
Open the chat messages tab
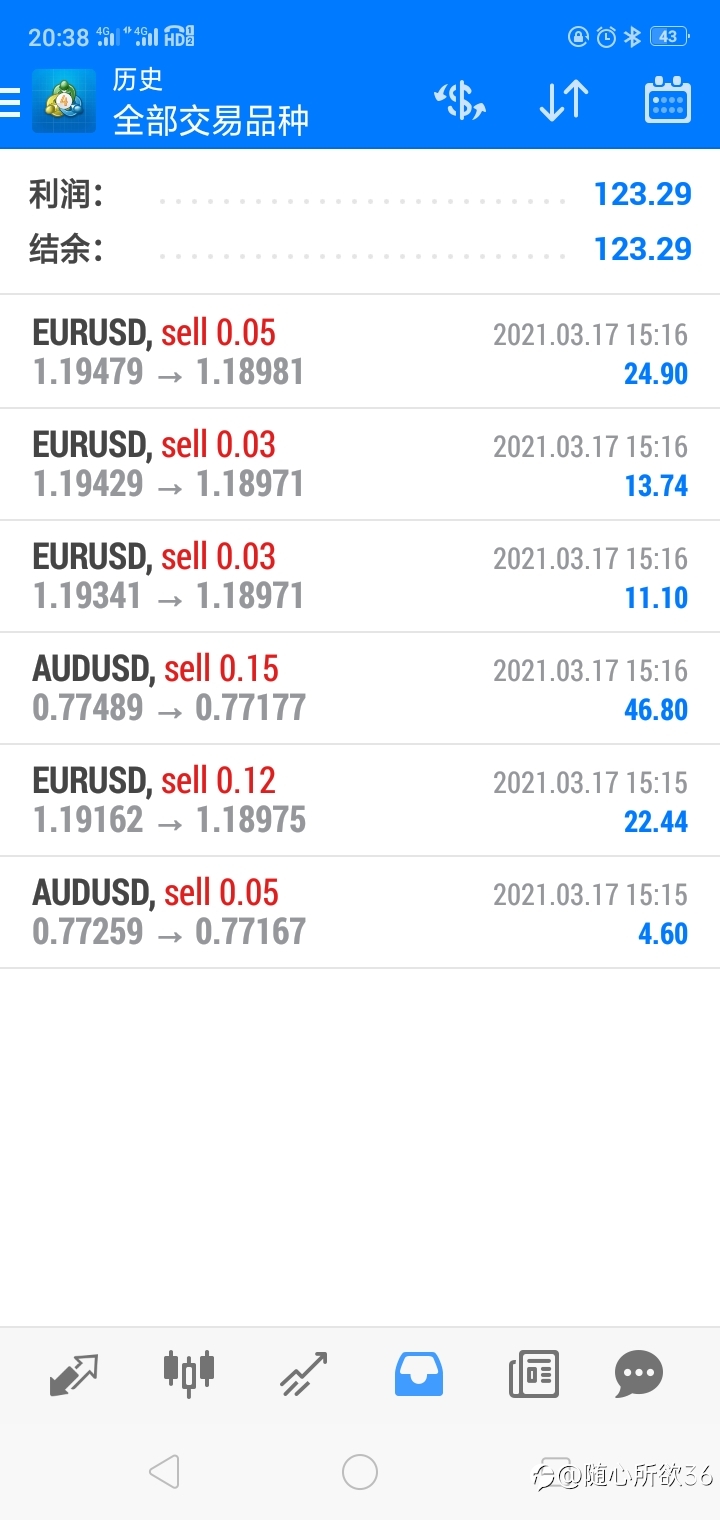click(639, 1374)
